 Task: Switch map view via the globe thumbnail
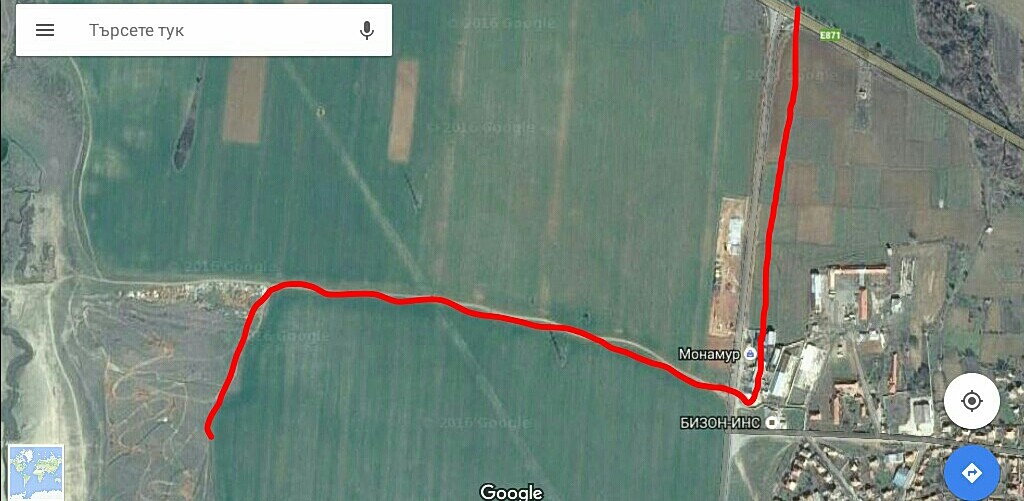tap(36, 472)
